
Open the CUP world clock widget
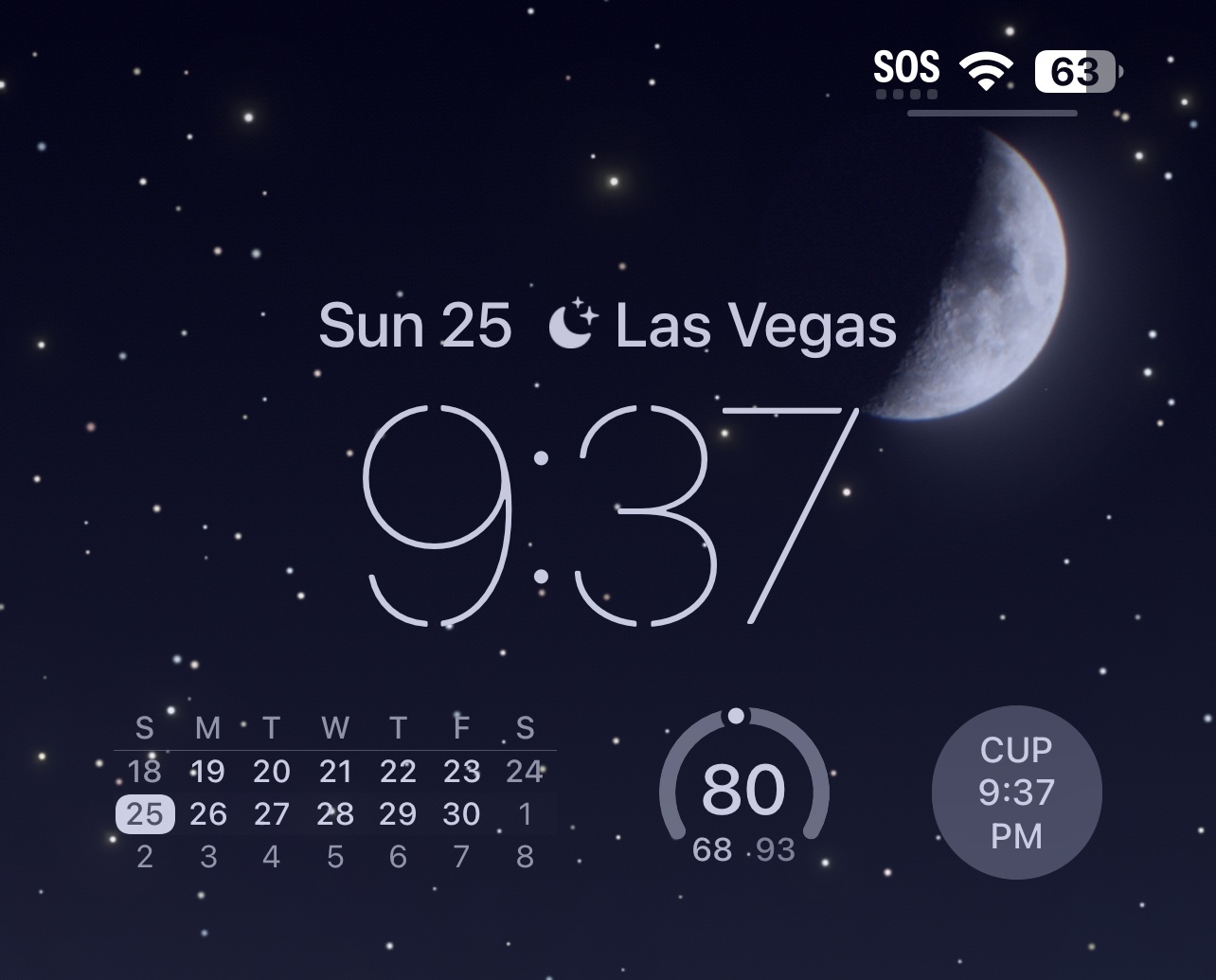point(1016,793)
